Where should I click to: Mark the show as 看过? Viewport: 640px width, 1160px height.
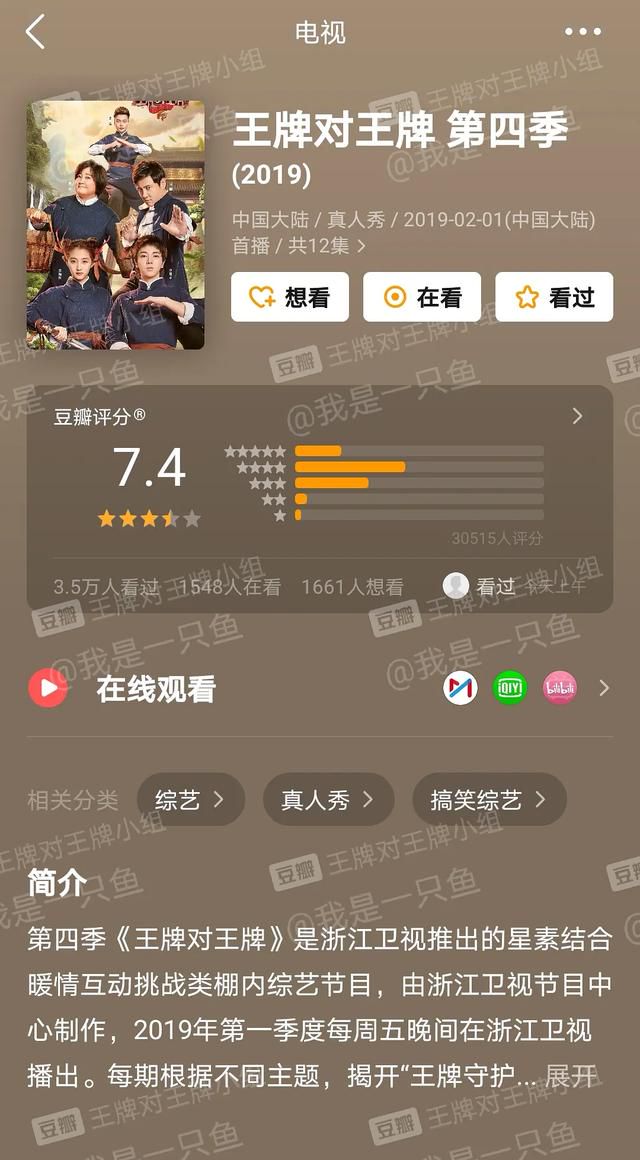(x=554, y=297)
